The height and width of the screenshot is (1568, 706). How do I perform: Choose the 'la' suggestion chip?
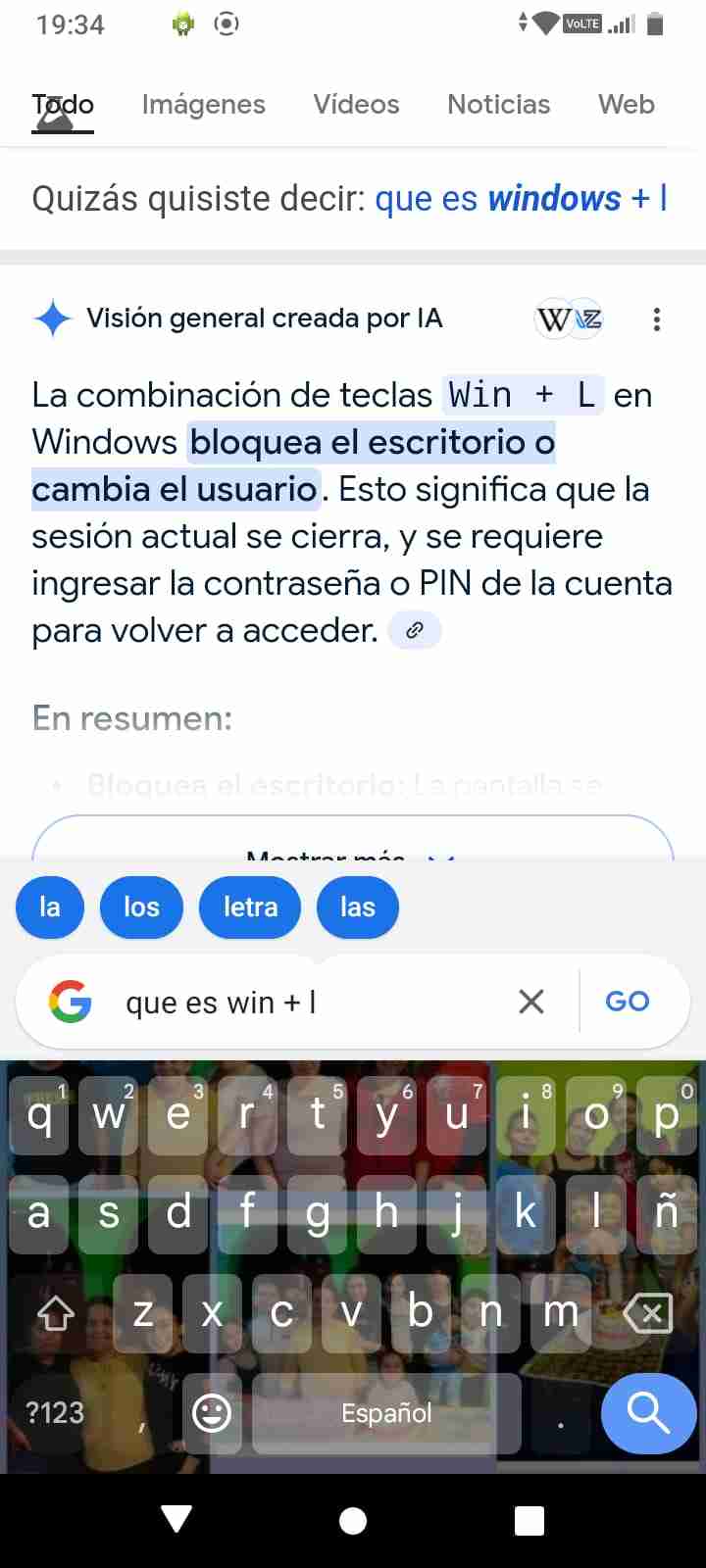pos(50,907)
